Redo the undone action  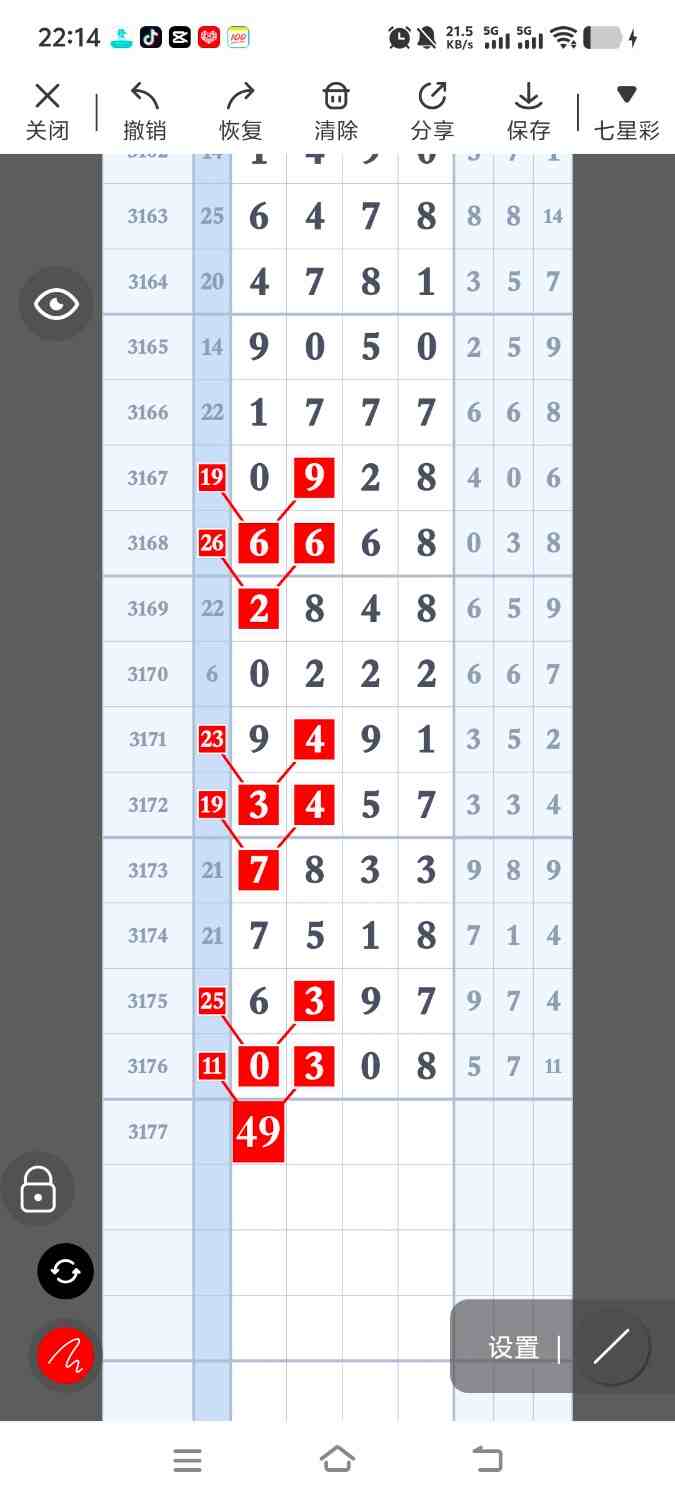tap(240, 111)
